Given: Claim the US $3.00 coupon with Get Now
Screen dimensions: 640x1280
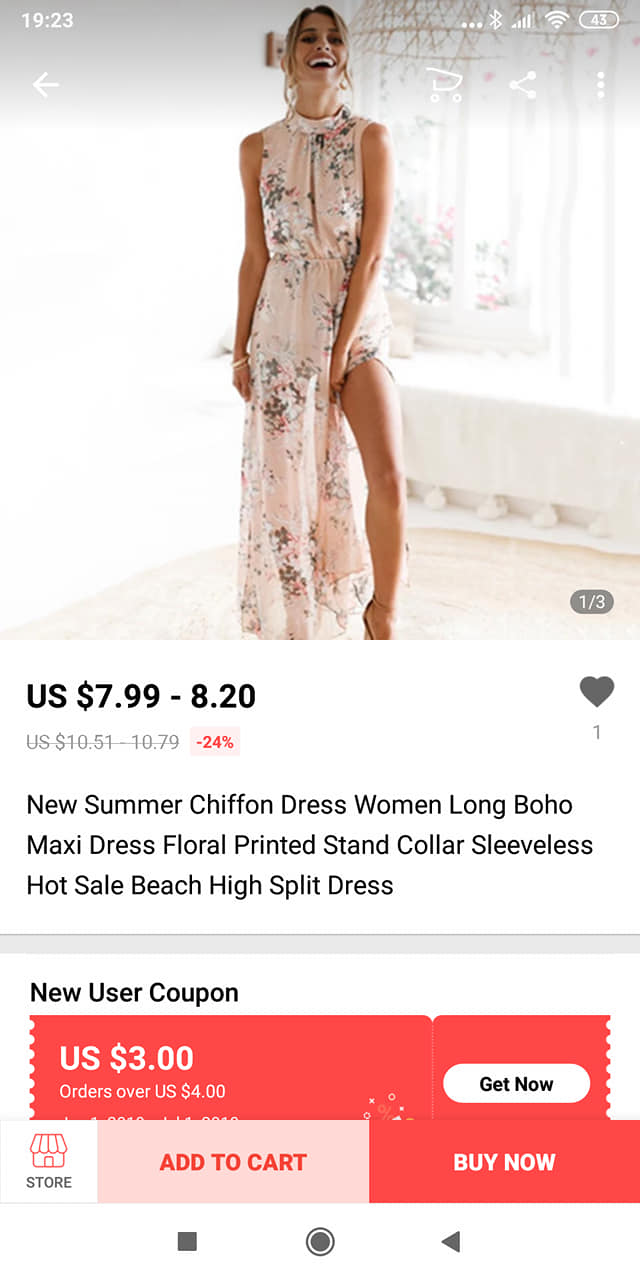Looking at the screenshot, I should point(516,1084).
